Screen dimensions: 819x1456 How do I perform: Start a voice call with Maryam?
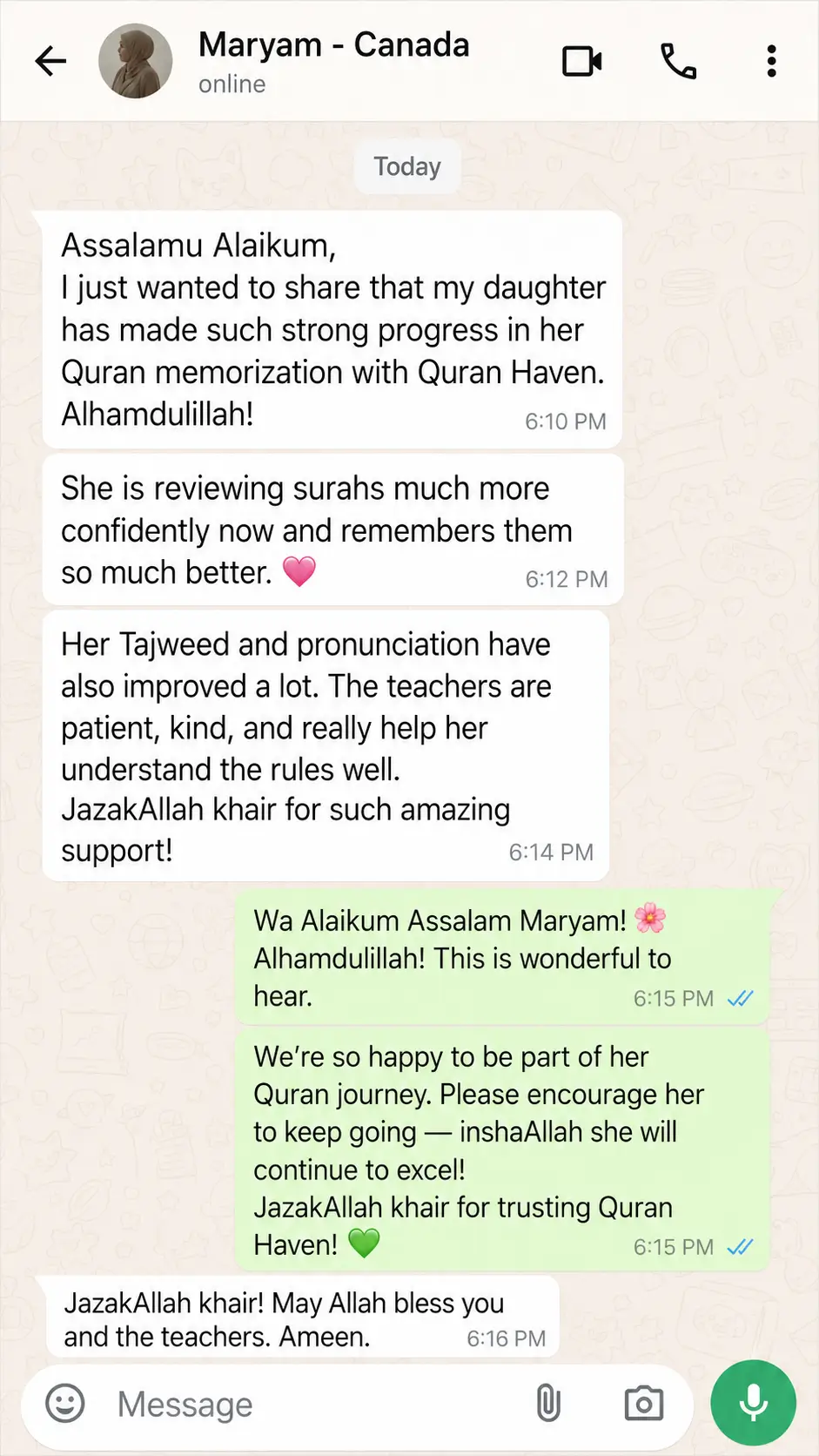[x=678, y=61]
